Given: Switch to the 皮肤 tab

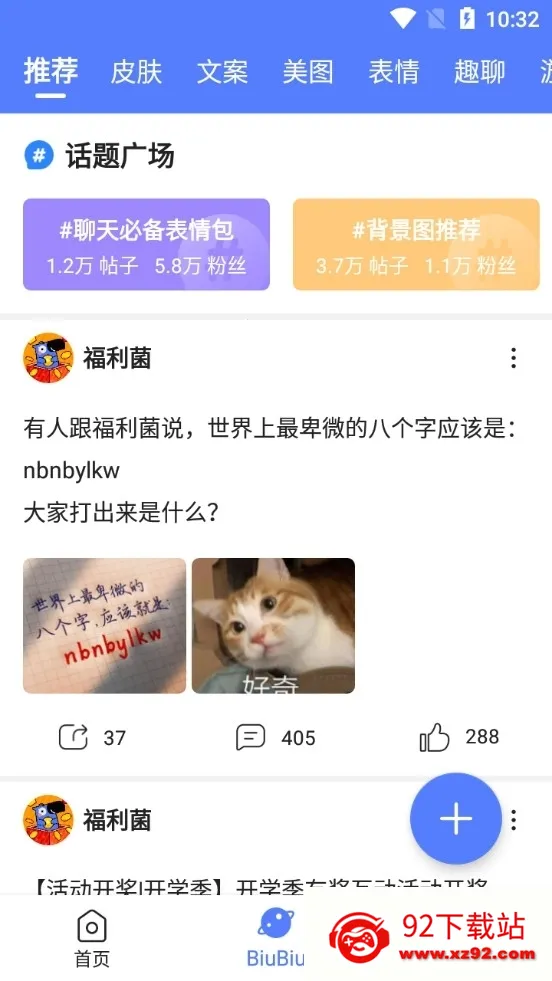Looking at the screenshot, I should 136,72.
